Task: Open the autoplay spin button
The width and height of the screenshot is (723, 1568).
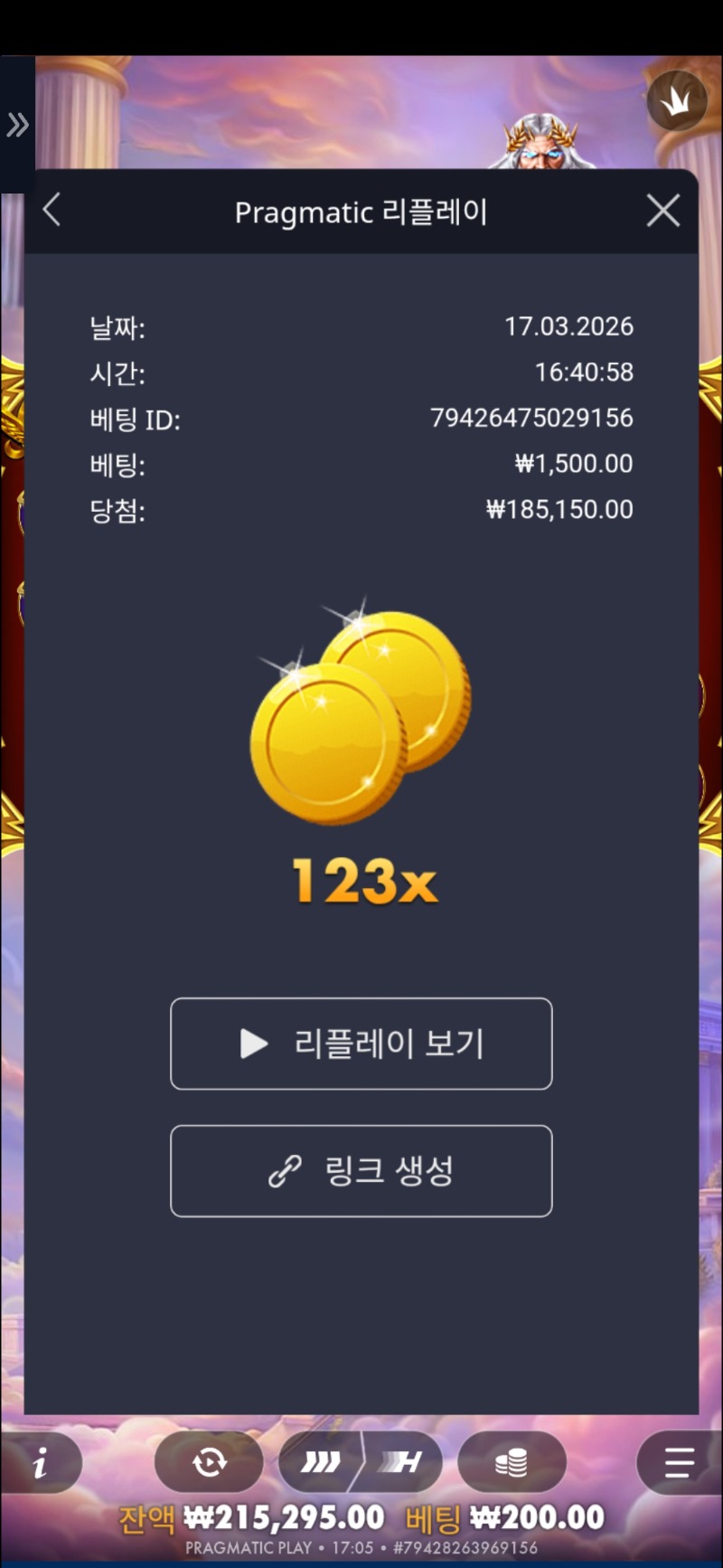Action: tap(209, 1462)
